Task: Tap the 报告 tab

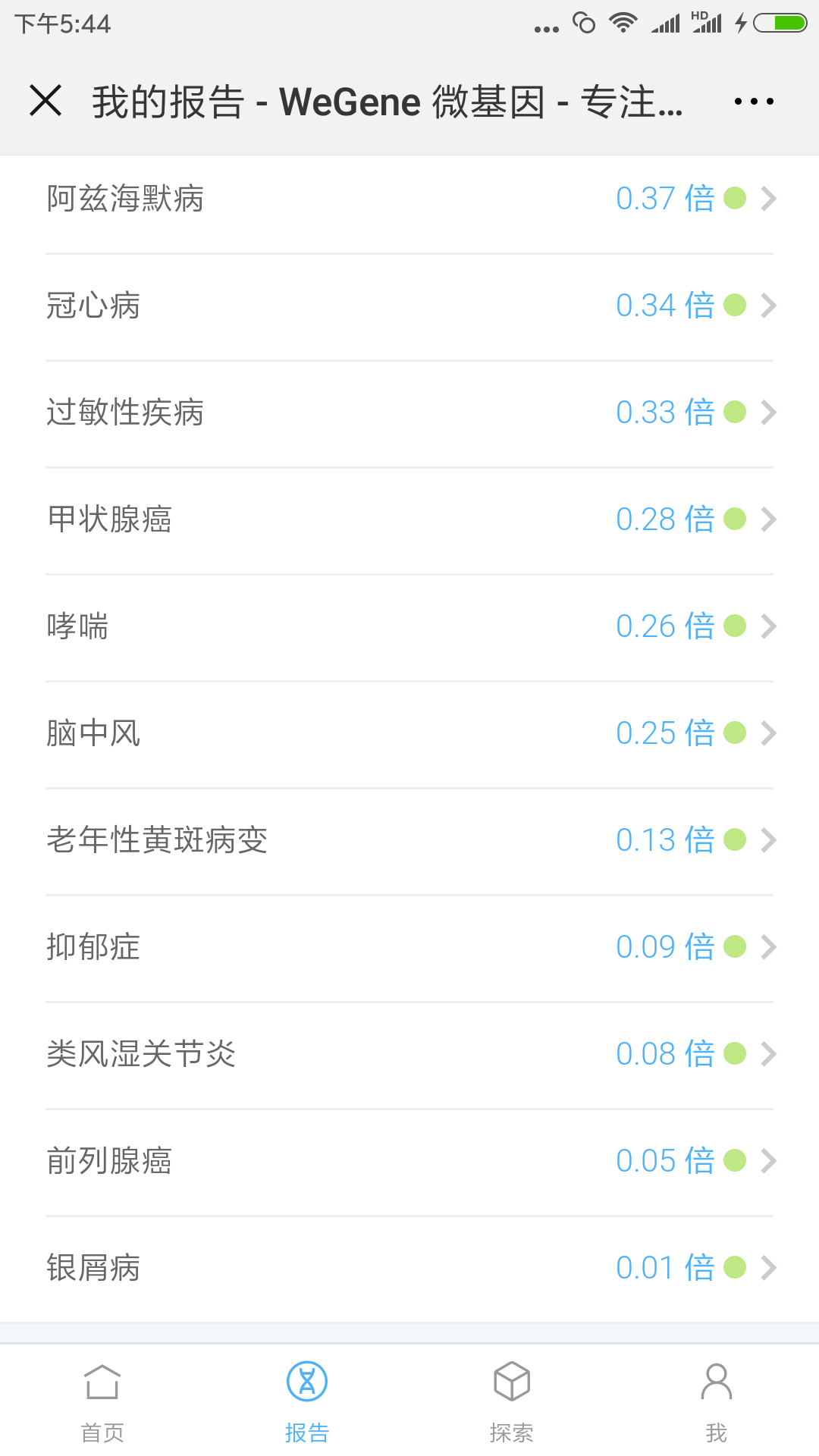Action: click(x=307, y=1401)
